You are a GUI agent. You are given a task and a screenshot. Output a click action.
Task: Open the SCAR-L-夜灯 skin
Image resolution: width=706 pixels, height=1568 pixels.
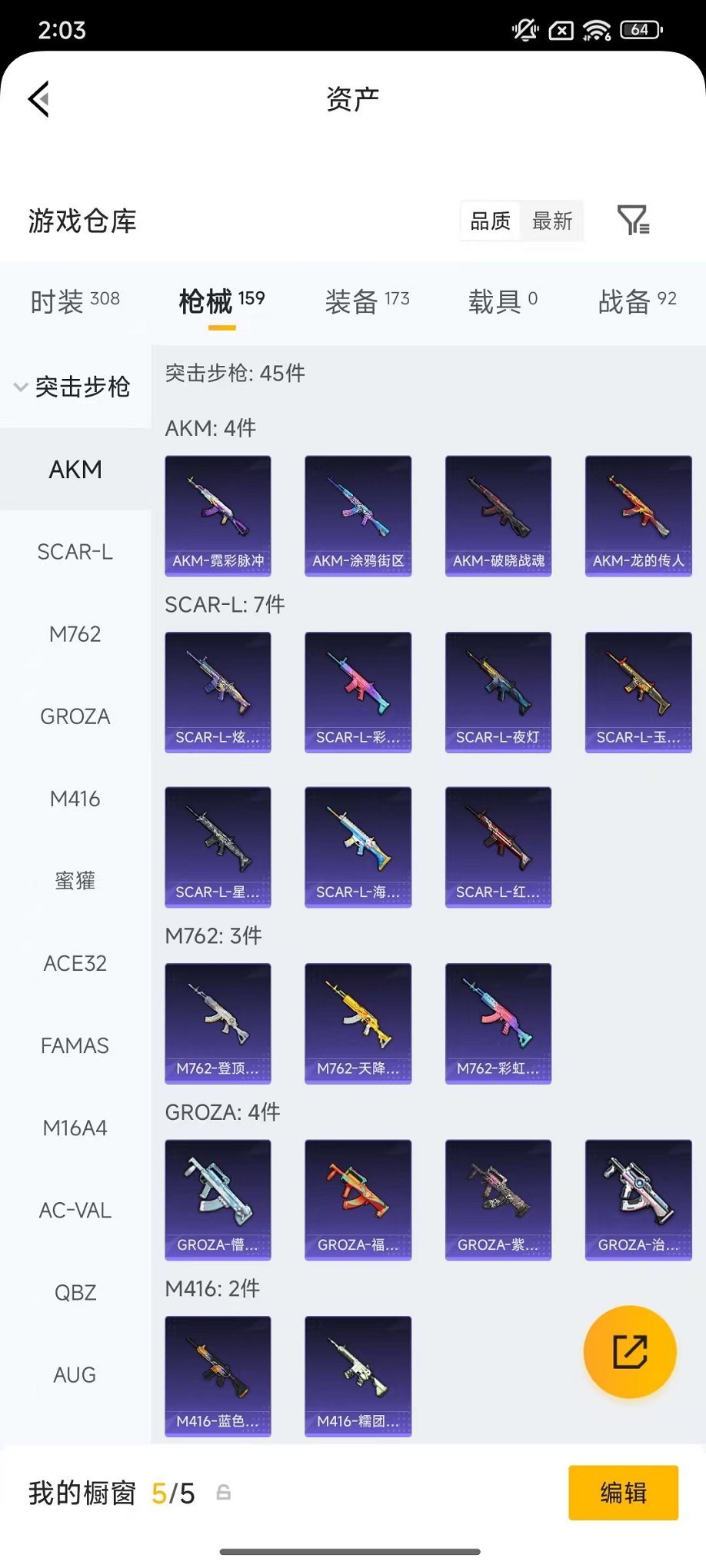[x=498, y=692]
